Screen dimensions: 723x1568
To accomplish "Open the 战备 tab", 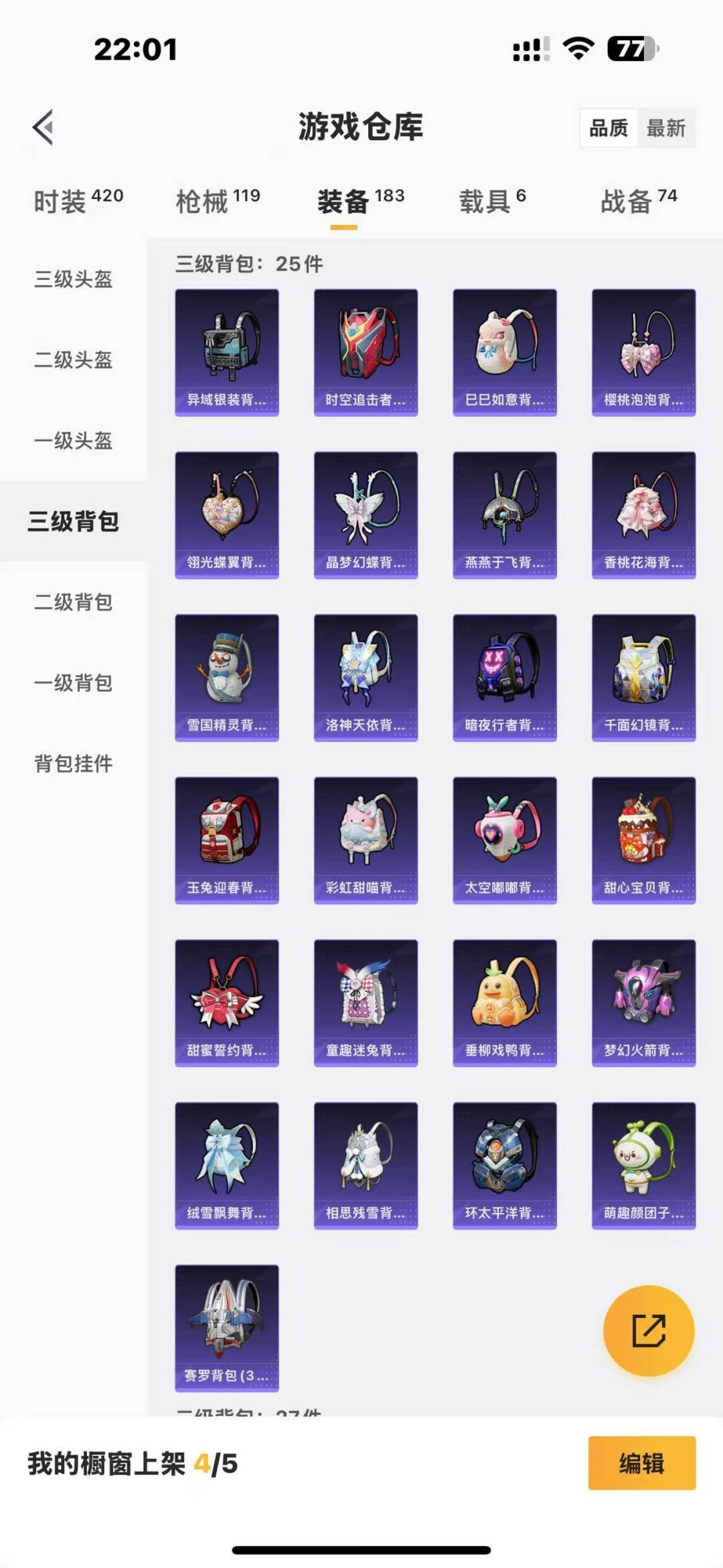I will coord(639,200).
